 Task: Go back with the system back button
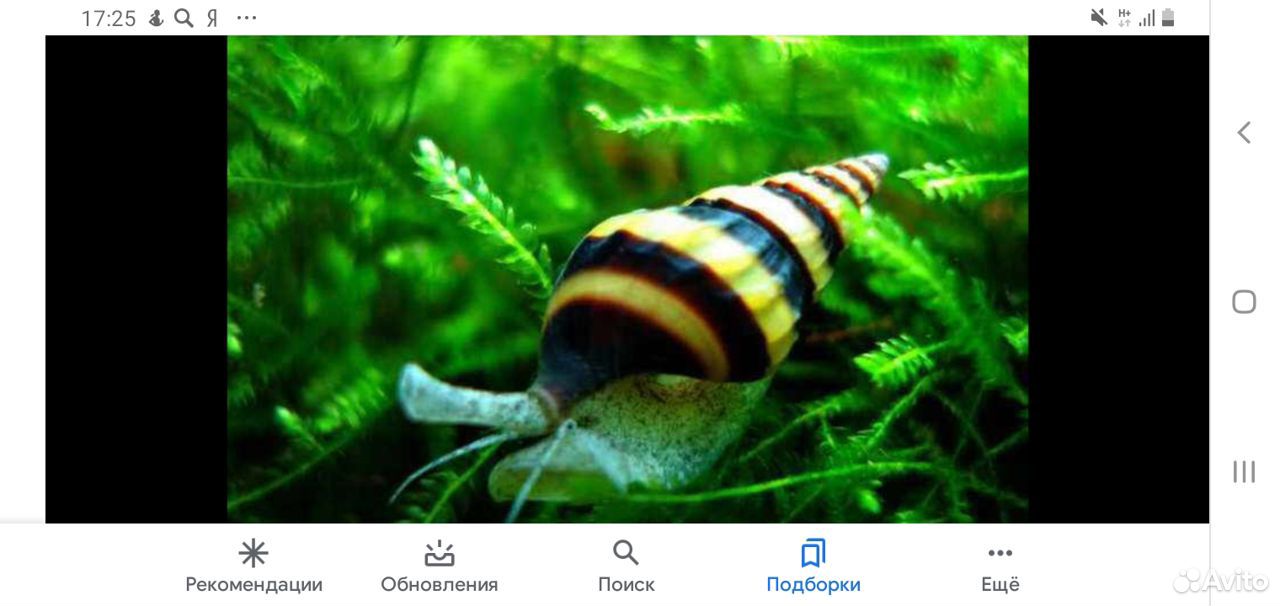pyautogui.click(x=1244, y=132)
